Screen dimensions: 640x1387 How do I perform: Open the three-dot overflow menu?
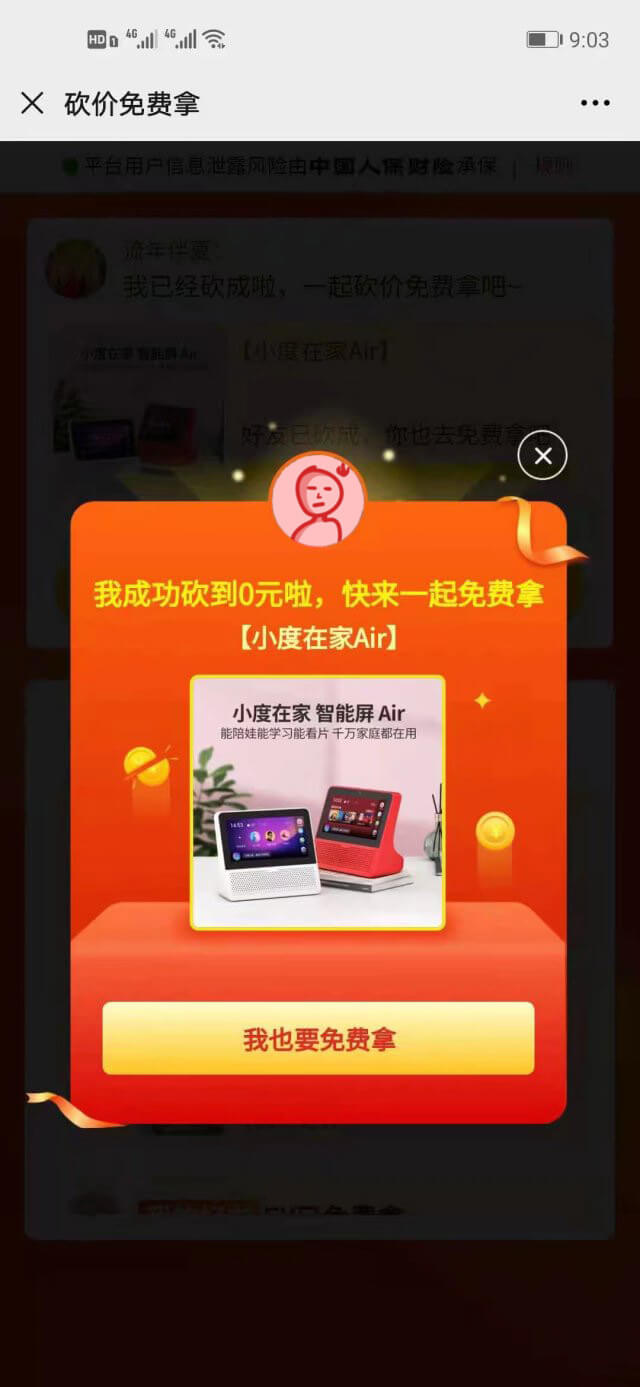pyautogui.click(x=595, y=103)
